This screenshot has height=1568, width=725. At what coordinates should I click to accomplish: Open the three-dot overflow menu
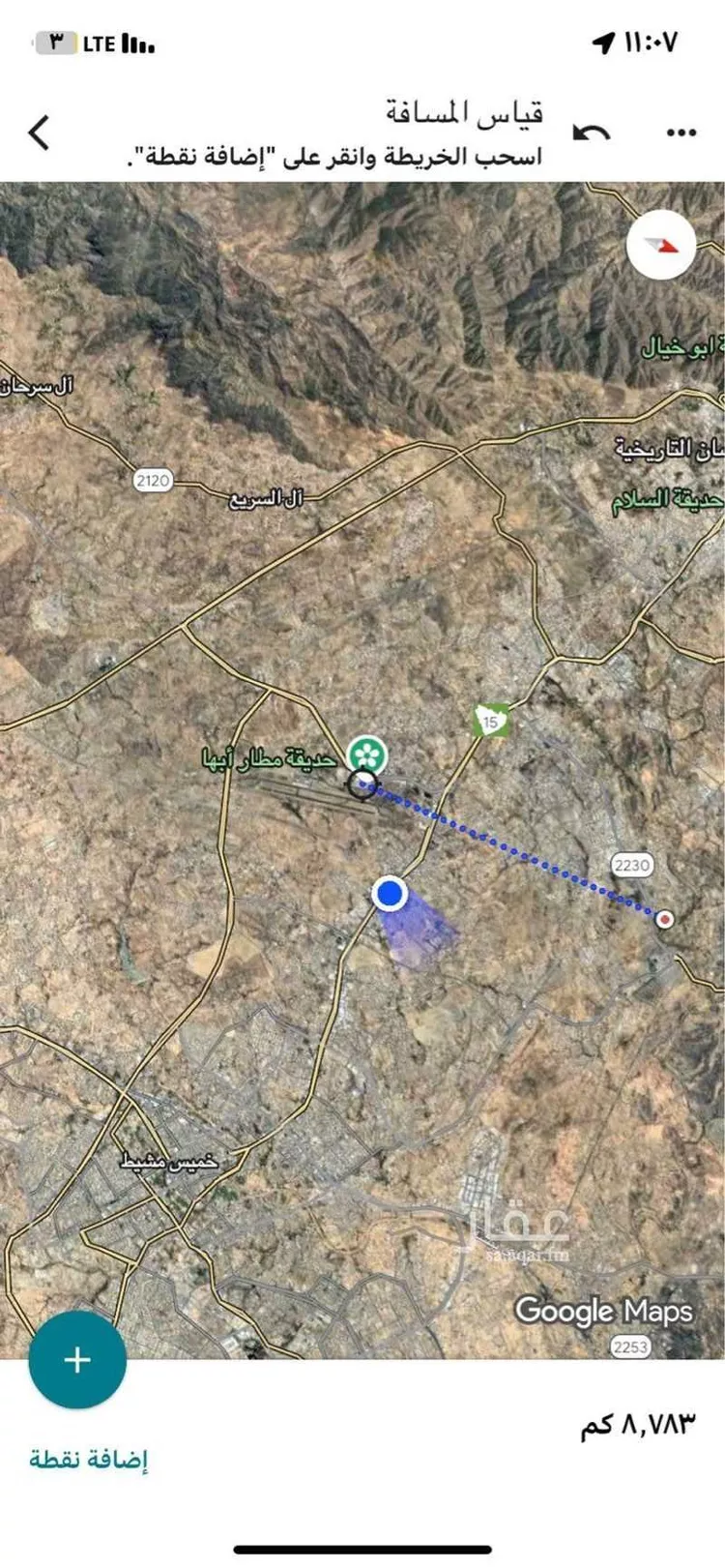click(x=681, y=133)
